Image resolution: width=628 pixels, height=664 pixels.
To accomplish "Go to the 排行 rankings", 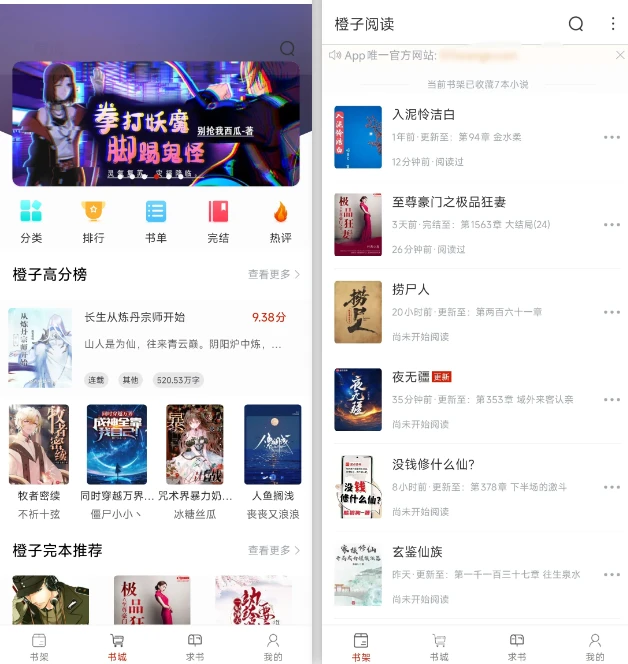I will [x=94, y=221].
